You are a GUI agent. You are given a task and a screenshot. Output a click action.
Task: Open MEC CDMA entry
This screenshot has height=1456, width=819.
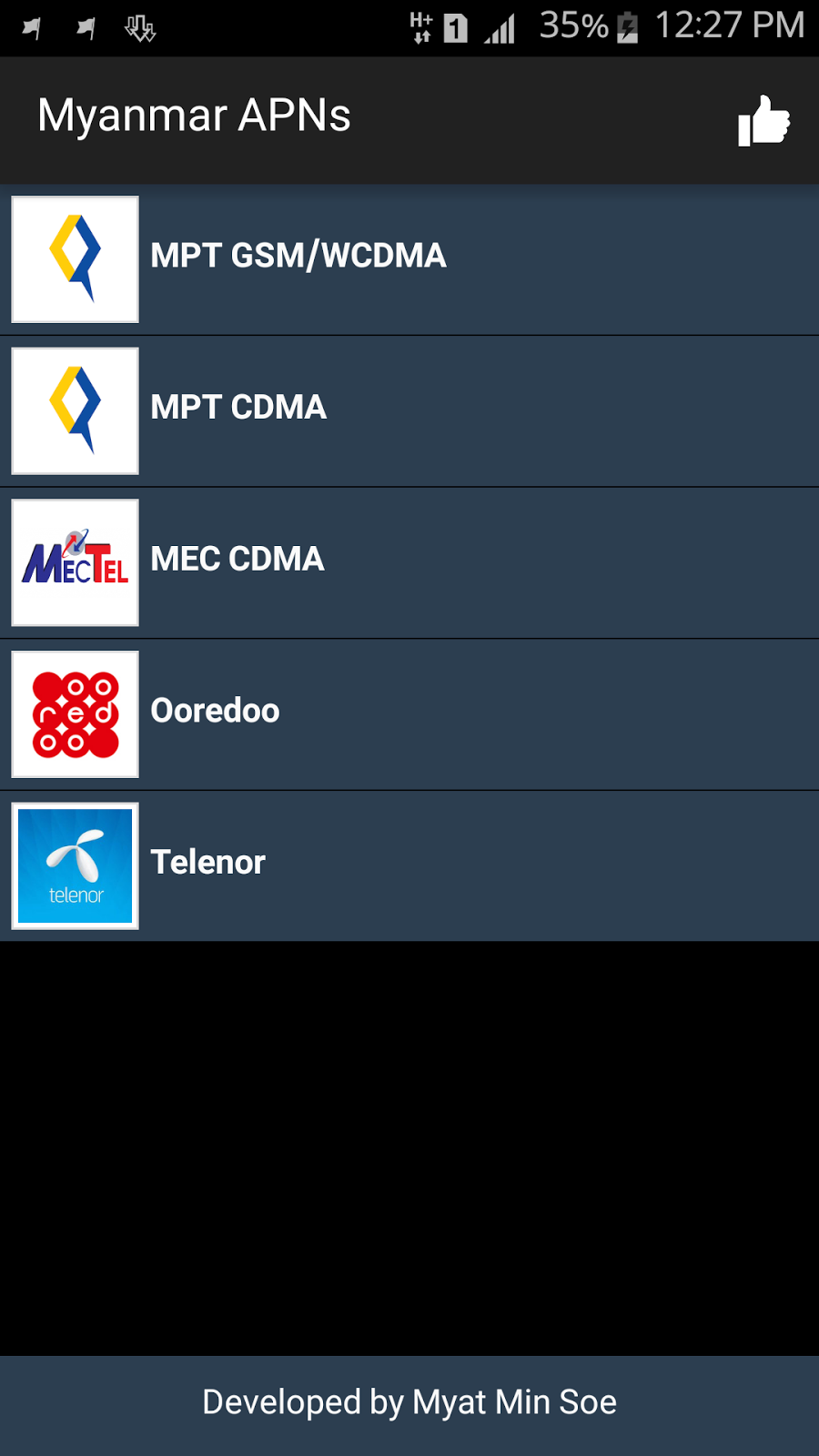click(409, 563)
